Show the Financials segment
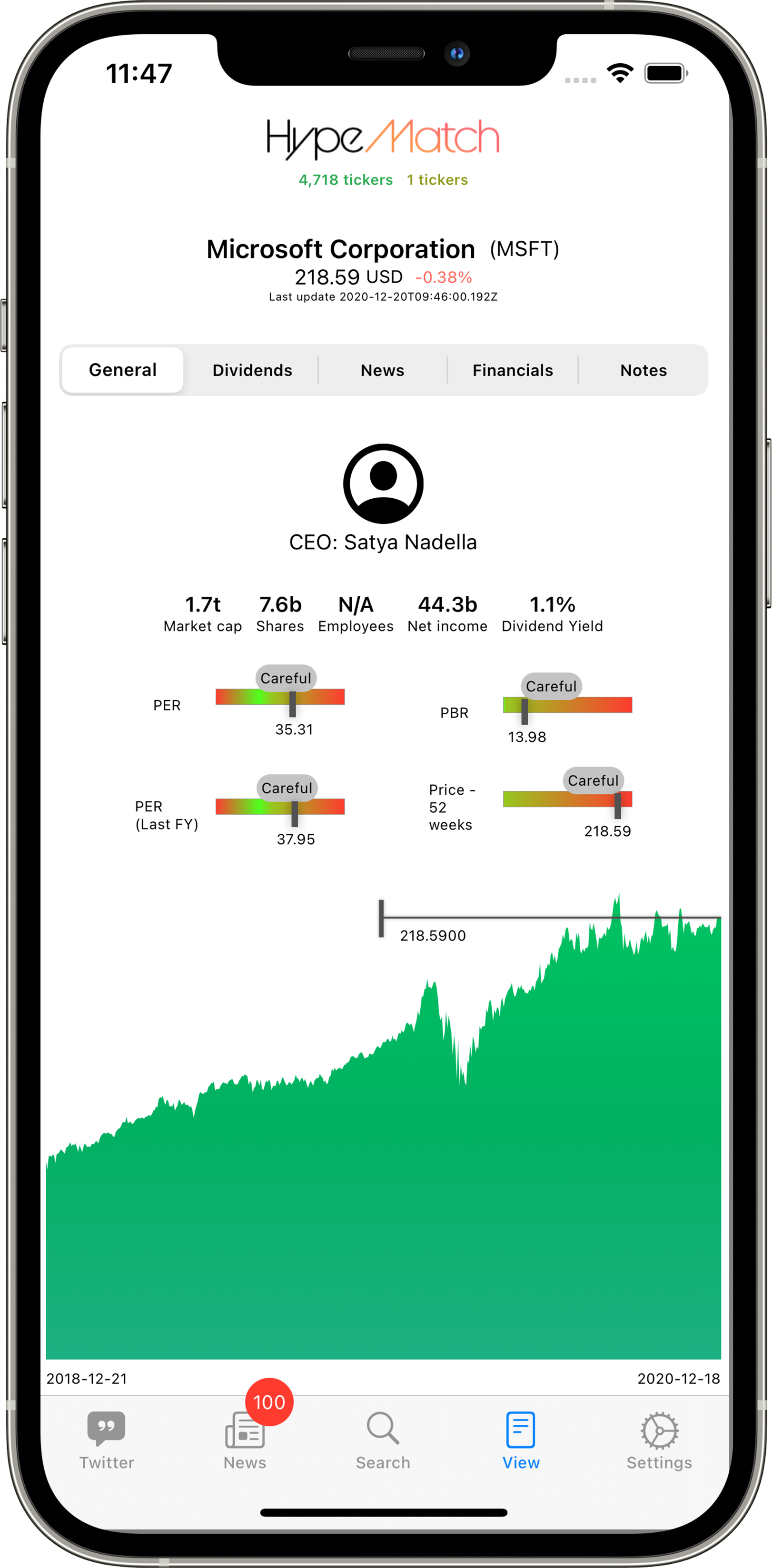The width and height of the screenshot is (772, 1568). (x=513, y=370)
